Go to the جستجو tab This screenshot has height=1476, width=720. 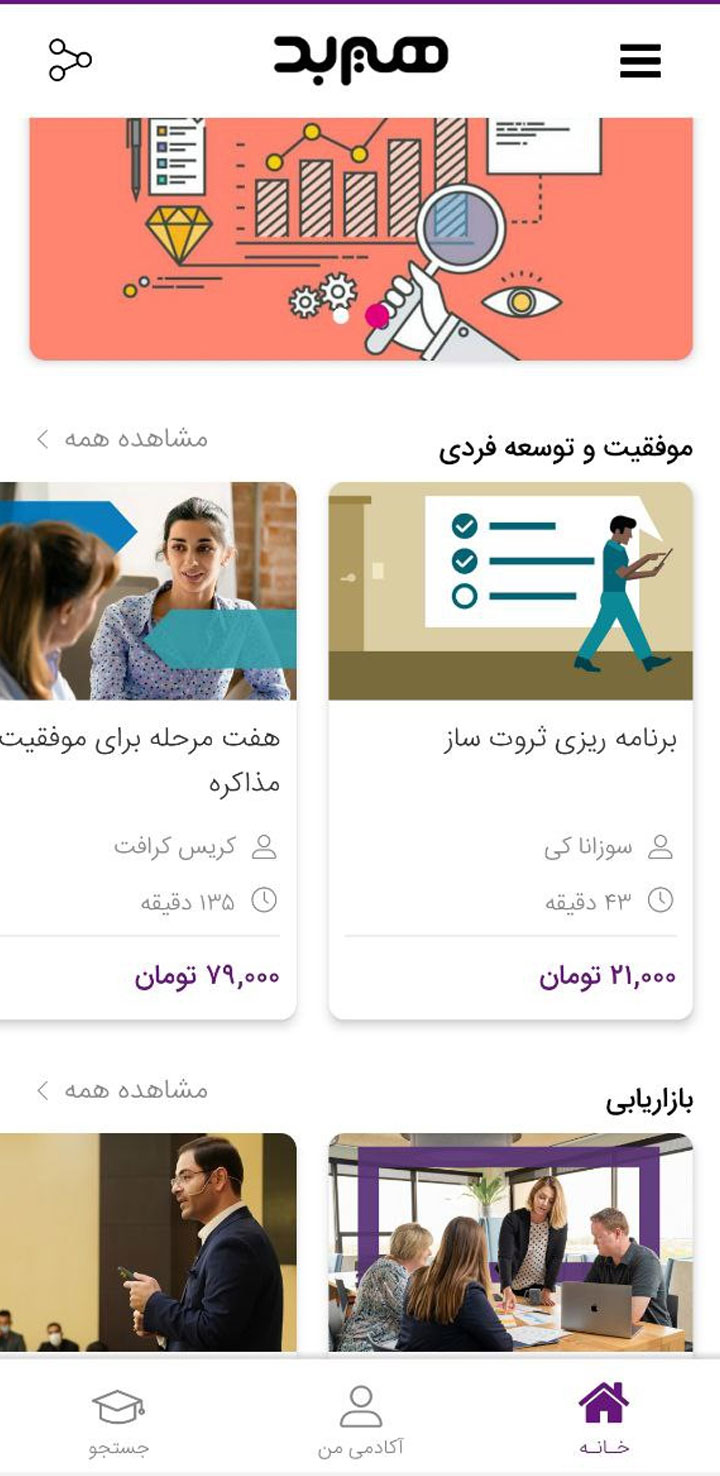pos(118,1418)
